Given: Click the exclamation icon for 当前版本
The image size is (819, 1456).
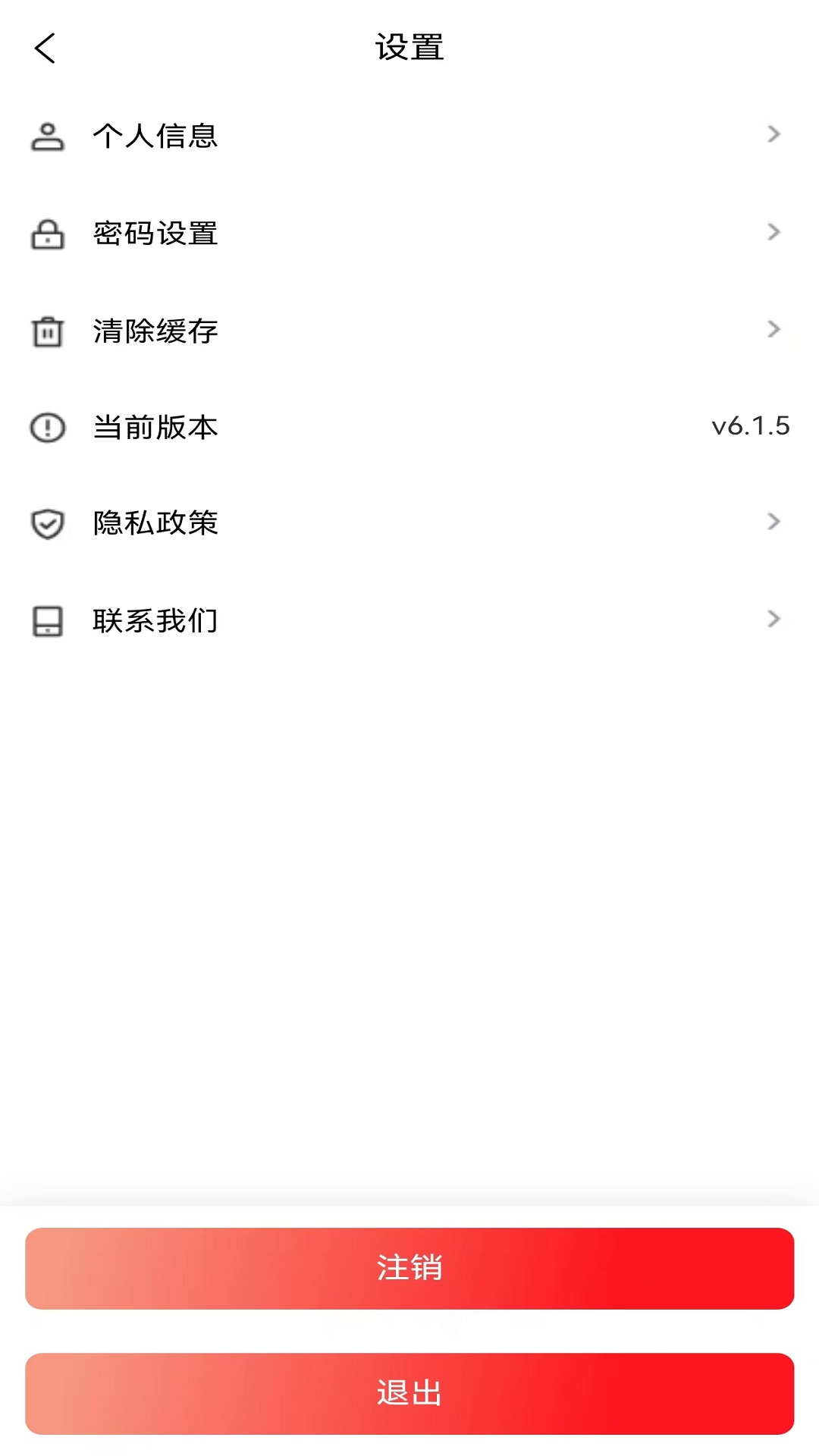Looking at the screenshot, I should (47, 427).
